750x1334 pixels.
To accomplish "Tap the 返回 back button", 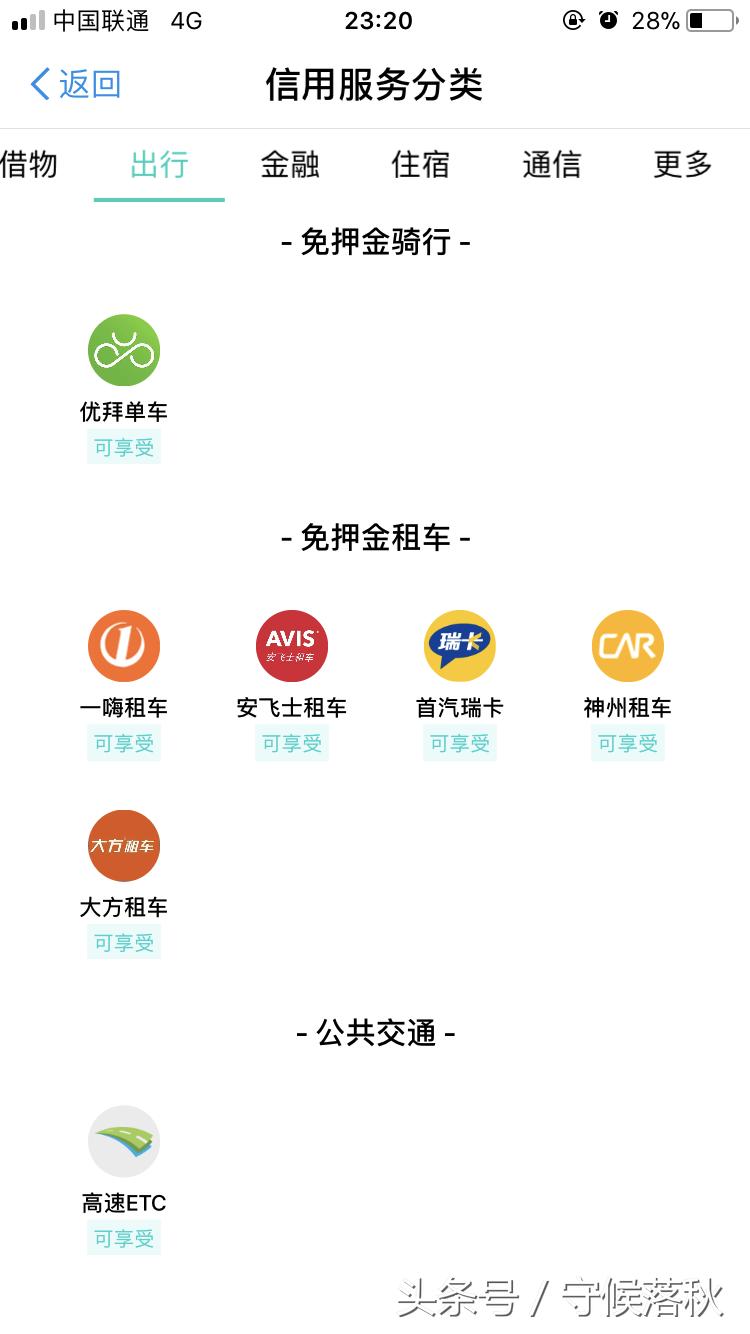I will point(73,86).
